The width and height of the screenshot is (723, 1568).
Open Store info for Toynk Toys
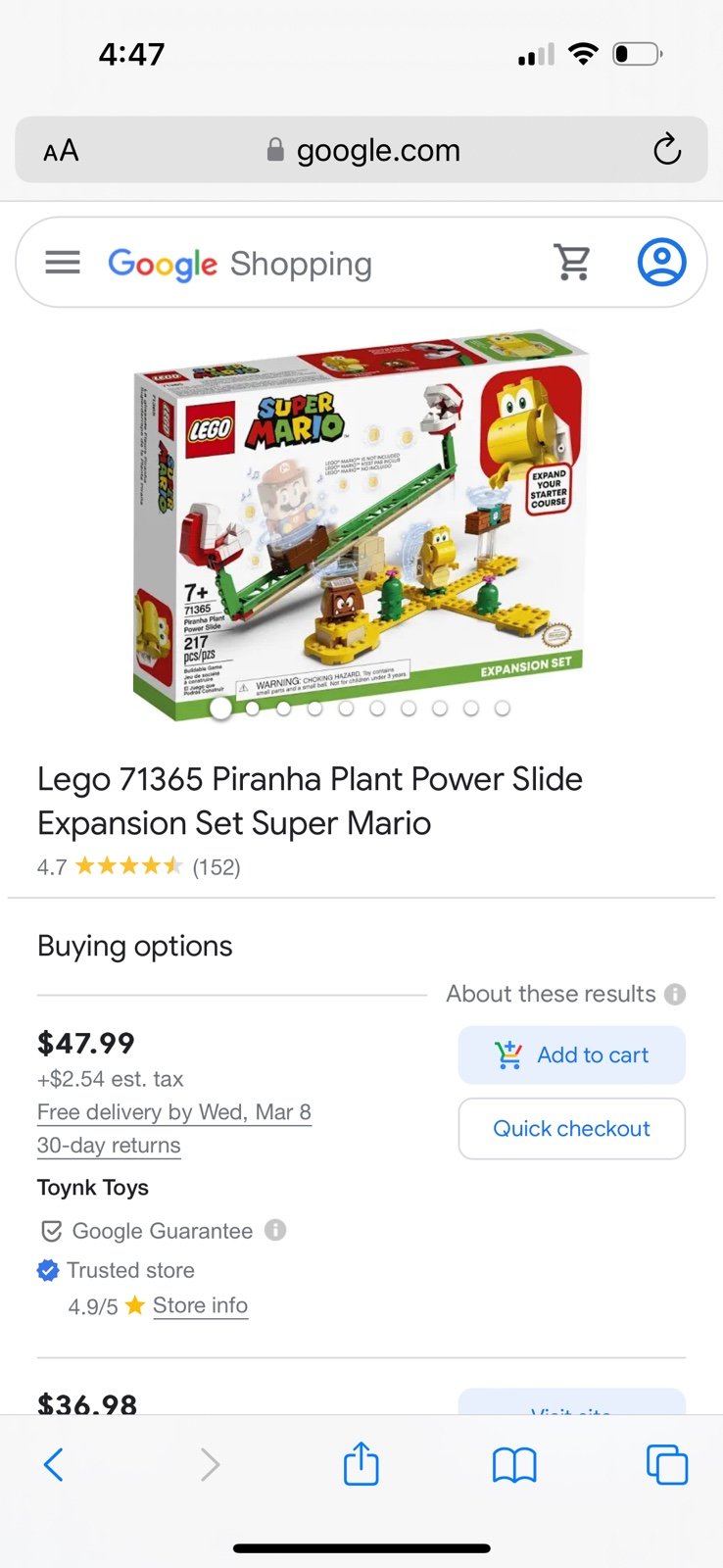[x=200, y=1305]
